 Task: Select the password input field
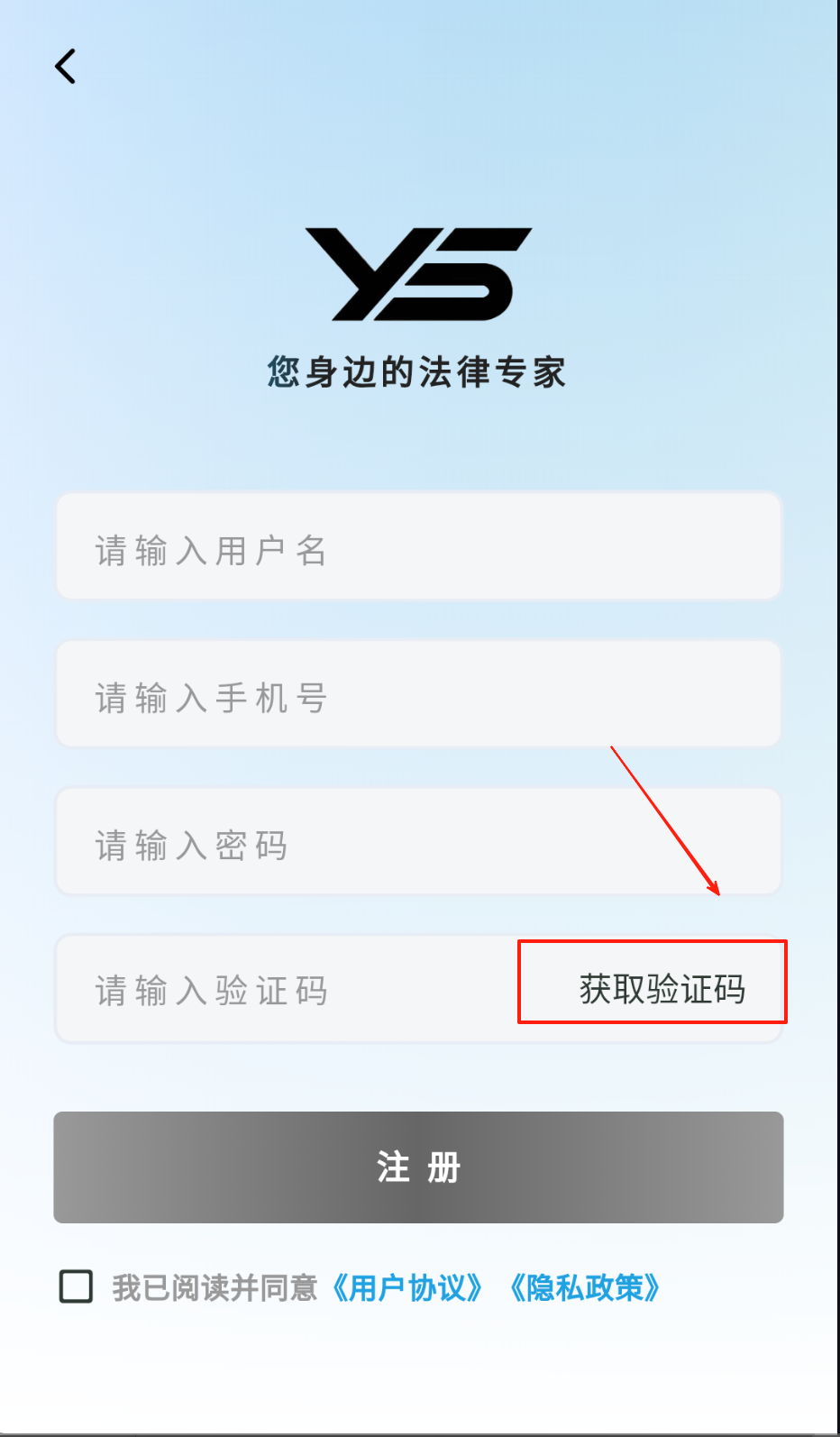[418, 844]
